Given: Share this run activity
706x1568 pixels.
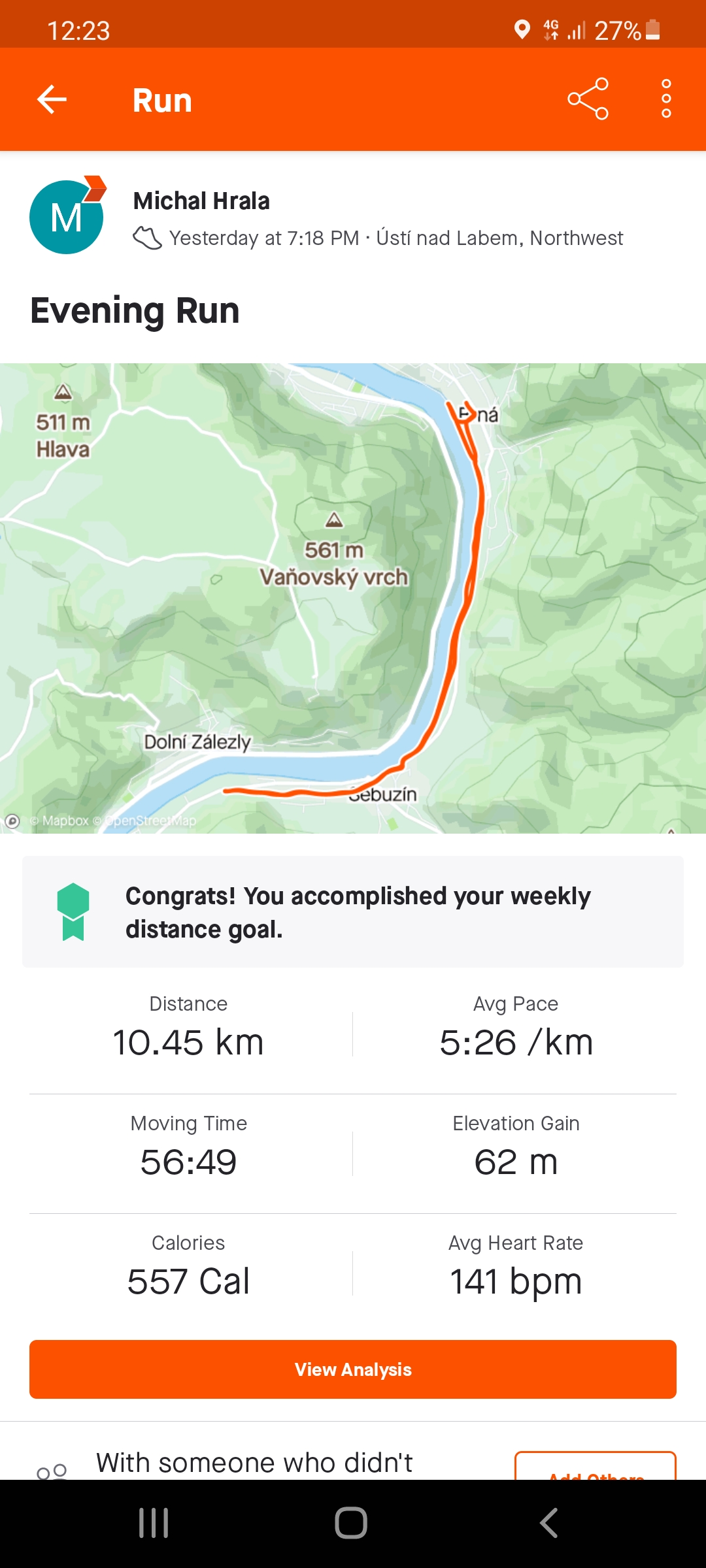Looking at the screenshot, I should point(588,99).
